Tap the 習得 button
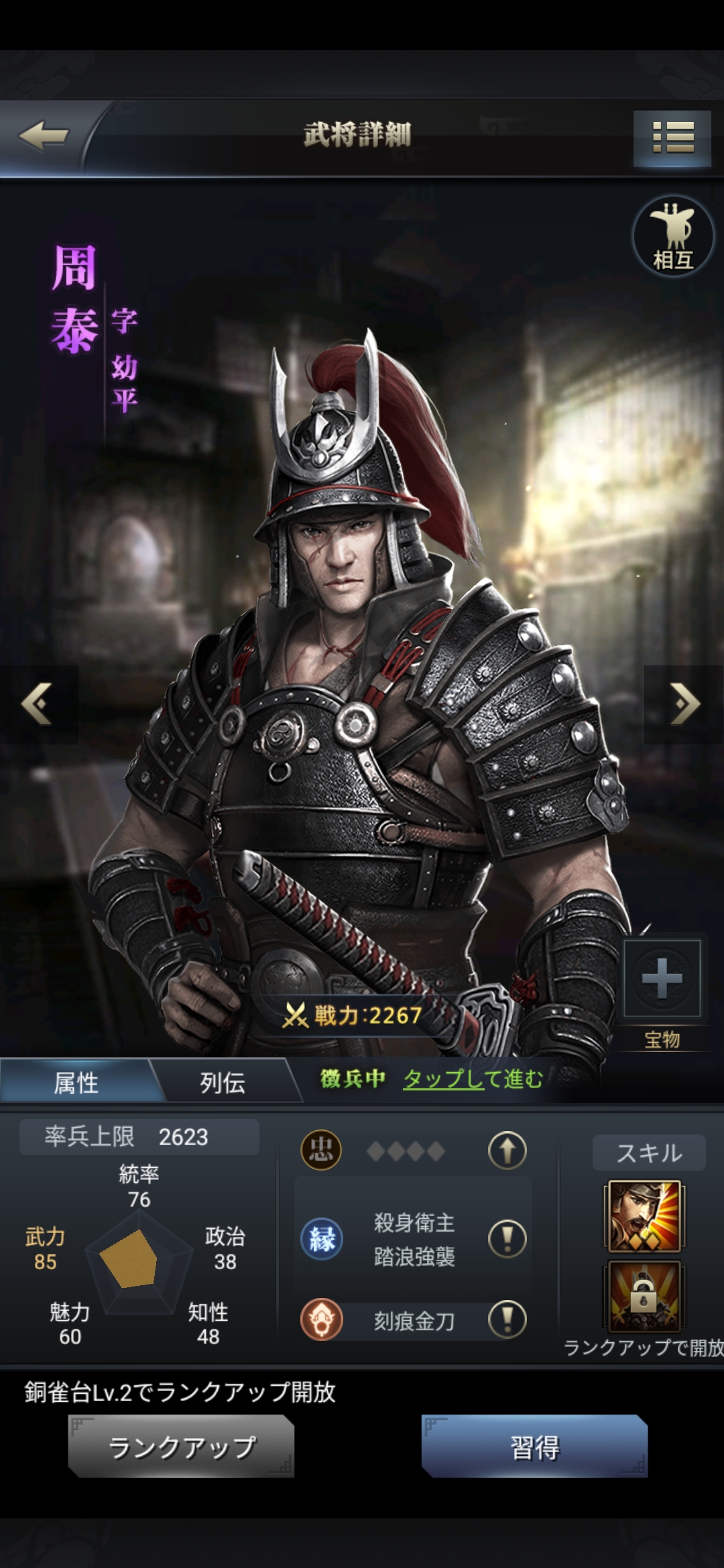Image resolution: width=724 pixels, height=1568 pixels. [x=534, y=1447]
